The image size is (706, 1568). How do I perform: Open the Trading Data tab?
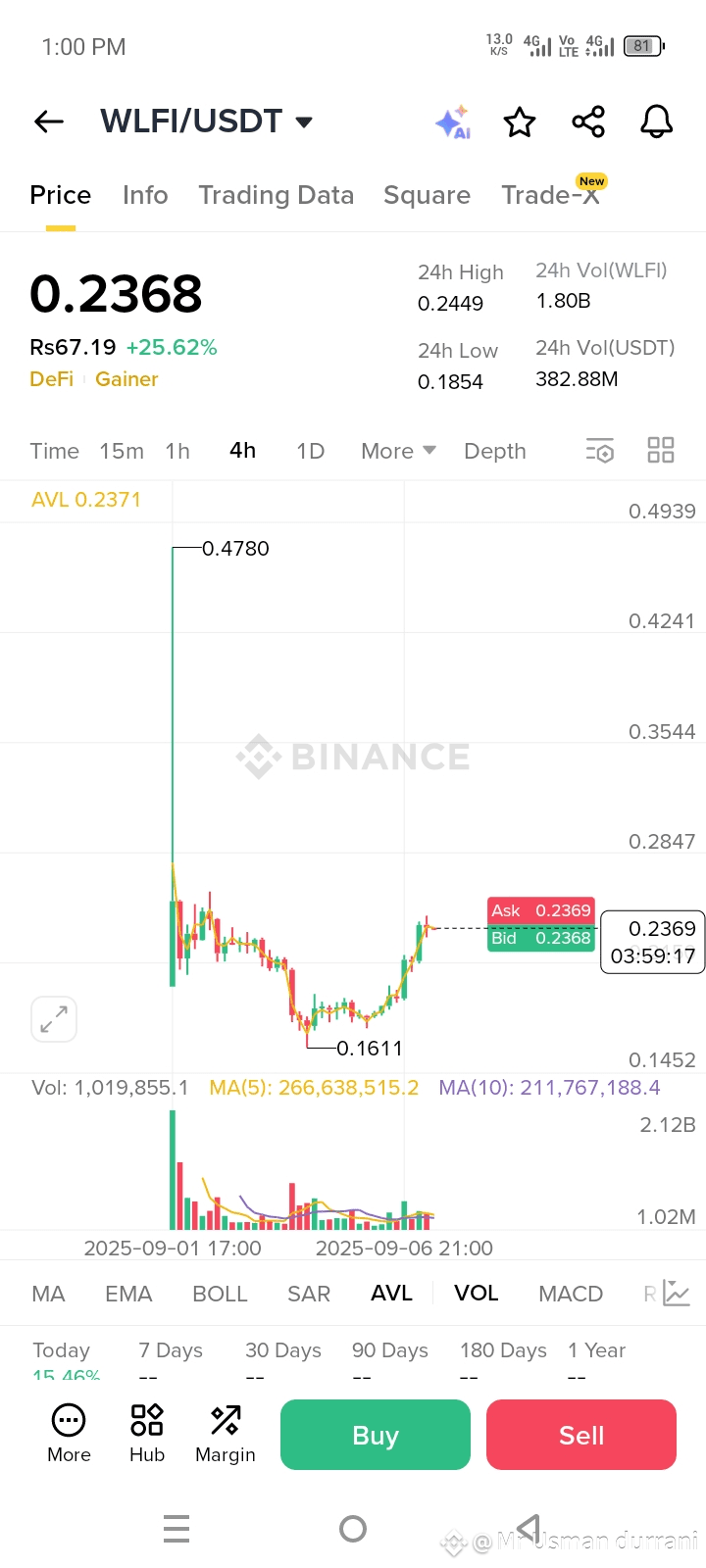[276, 195]
